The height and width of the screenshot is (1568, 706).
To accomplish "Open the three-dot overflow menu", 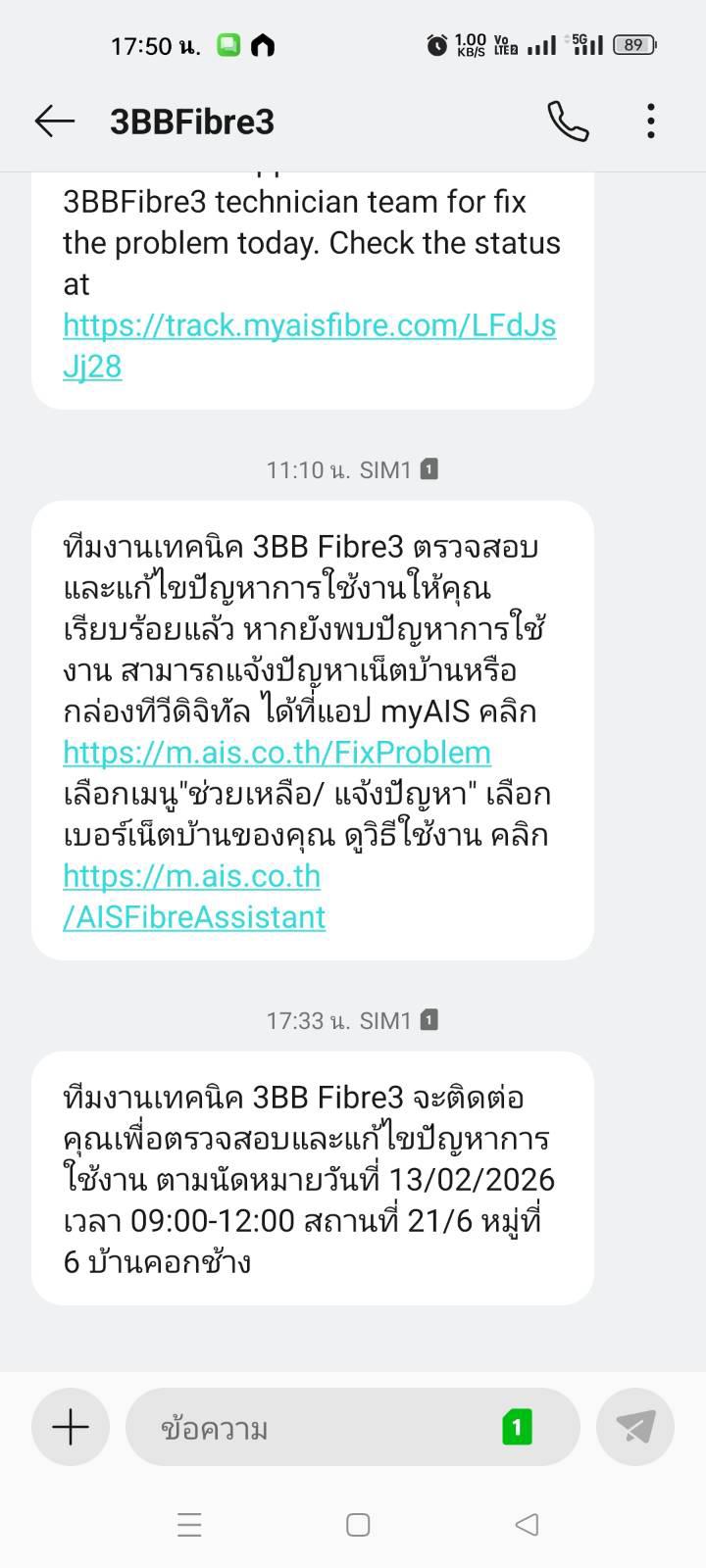I will 651,122.
